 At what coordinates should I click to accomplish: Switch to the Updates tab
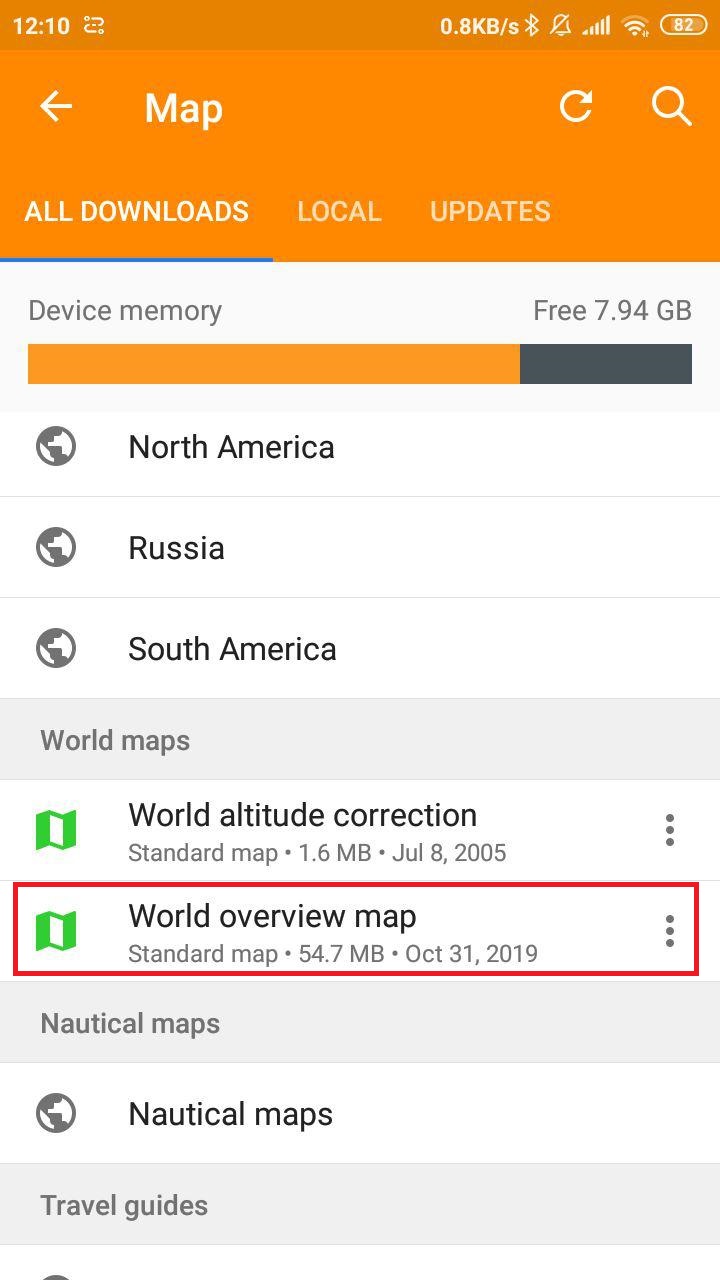point(490,211)
